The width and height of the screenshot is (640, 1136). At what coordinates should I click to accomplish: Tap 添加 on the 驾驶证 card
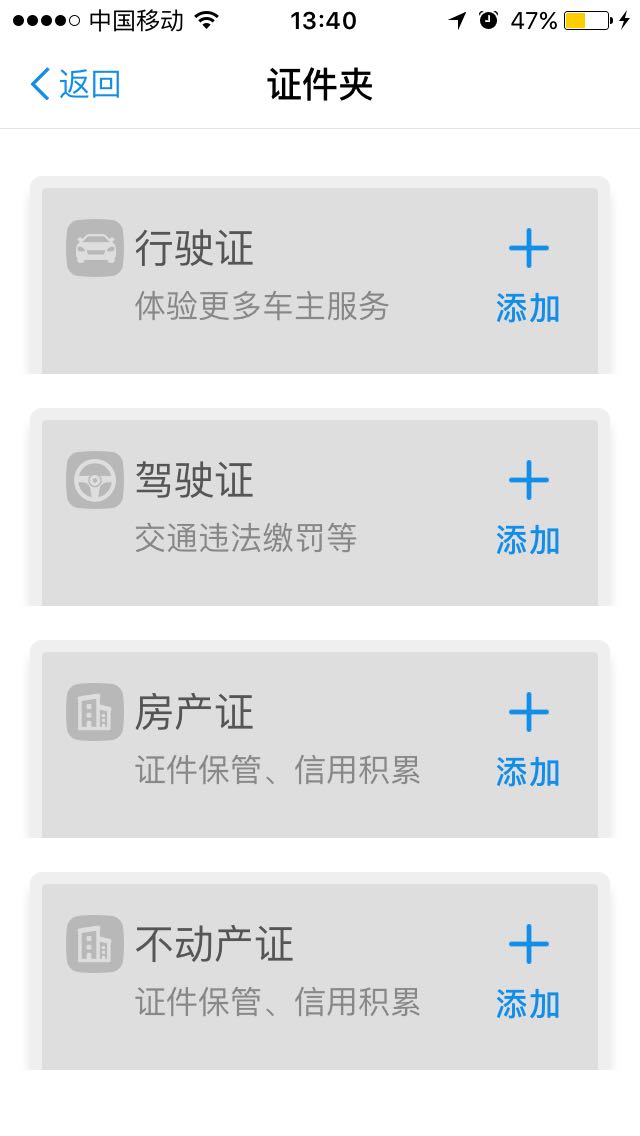(528, 507)
